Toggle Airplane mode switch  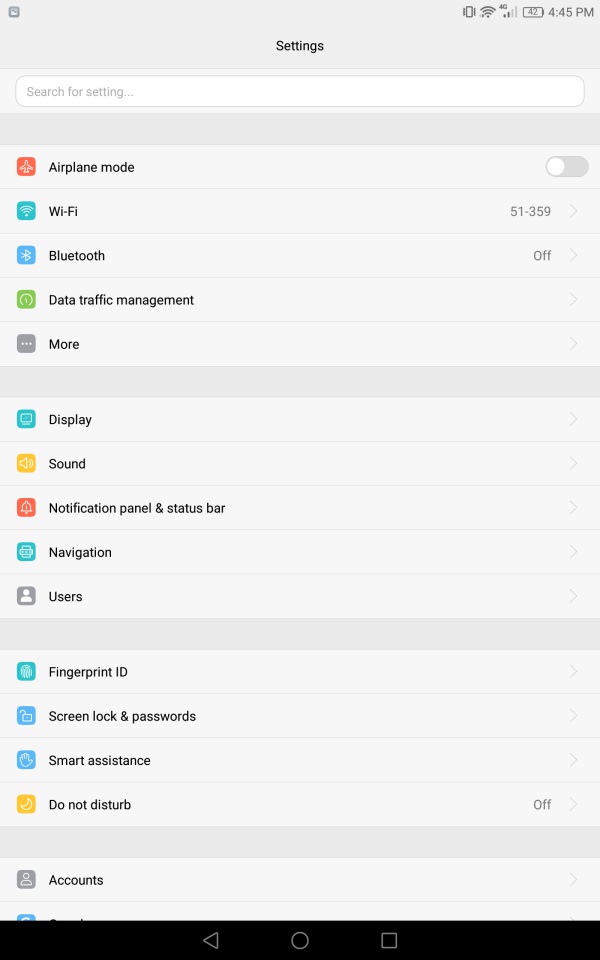pos(567,167)
